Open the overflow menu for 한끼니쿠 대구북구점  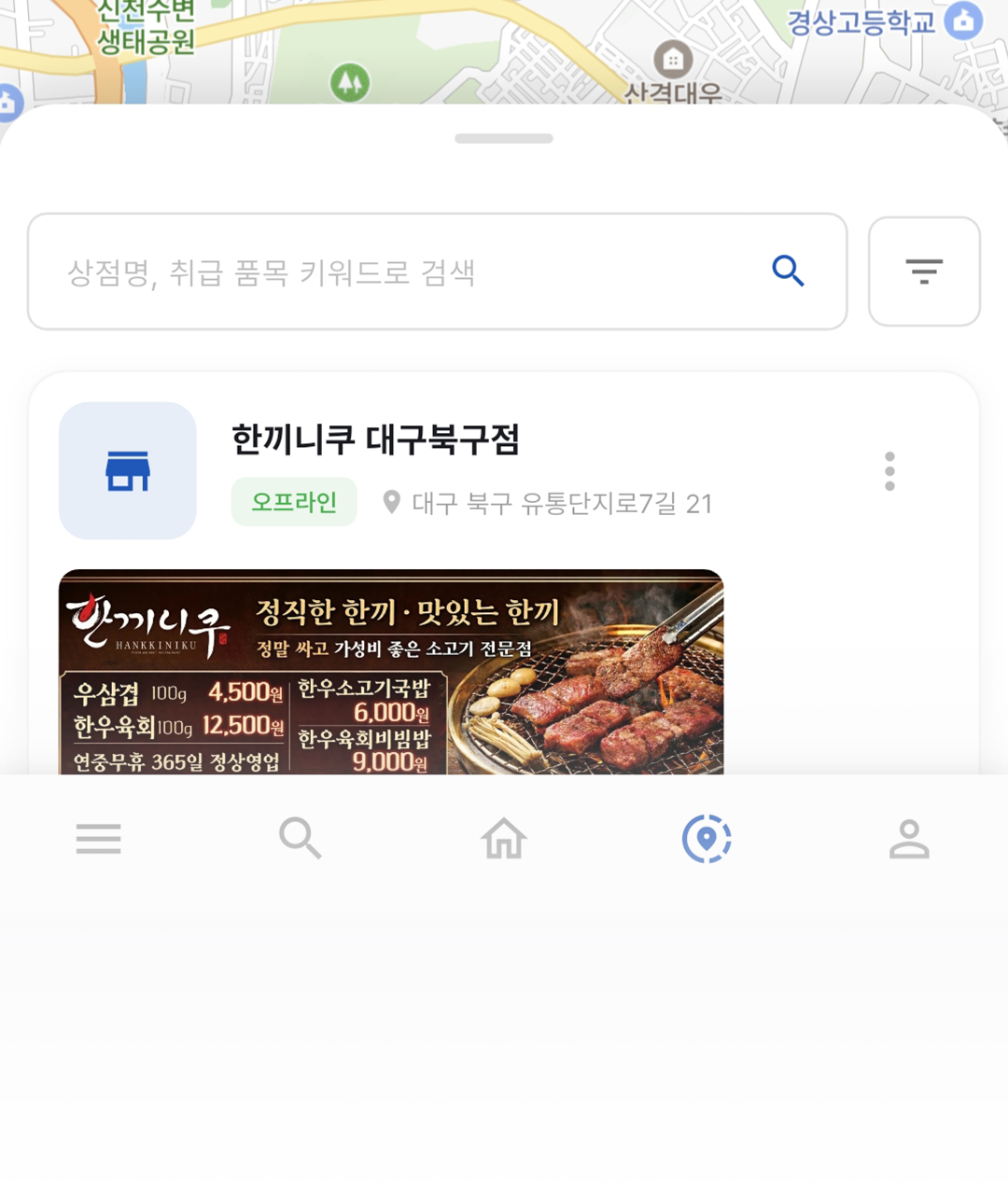point(889,471)
